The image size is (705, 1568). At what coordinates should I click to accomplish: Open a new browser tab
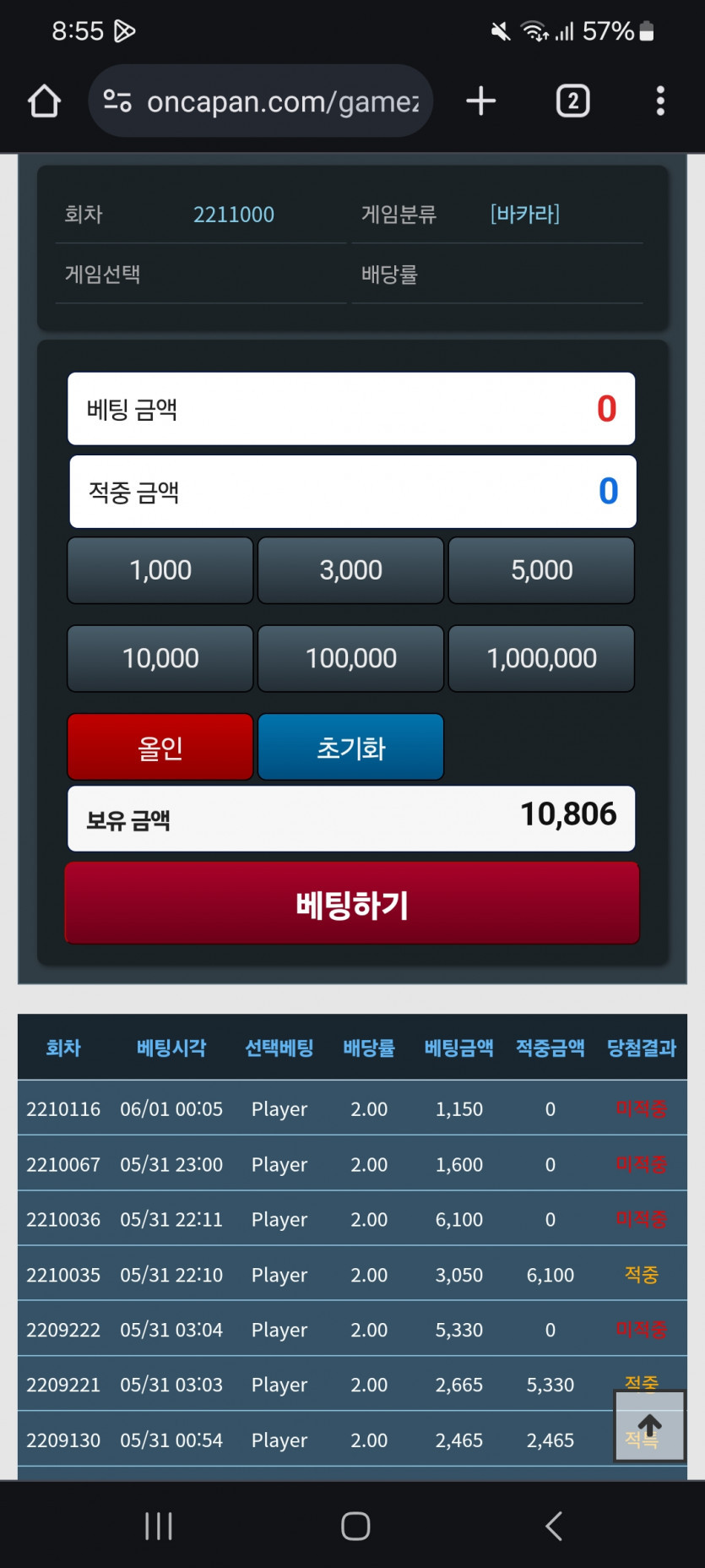[x=480, y=101]
